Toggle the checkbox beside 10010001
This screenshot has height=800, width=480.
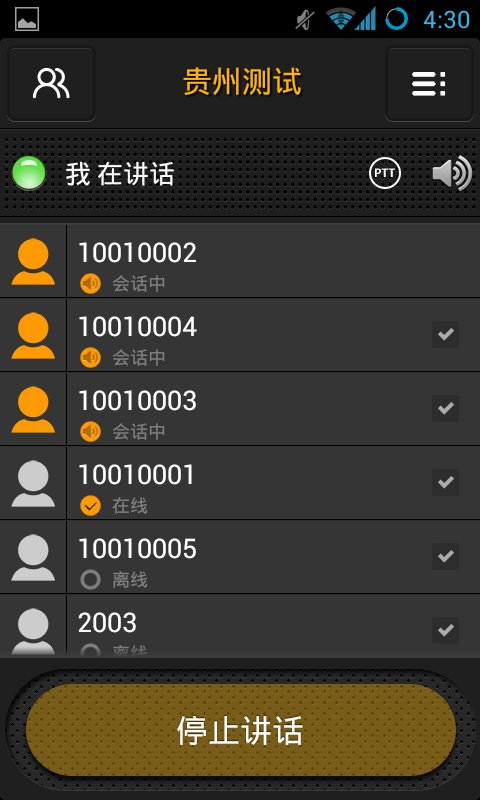(445, 483)
